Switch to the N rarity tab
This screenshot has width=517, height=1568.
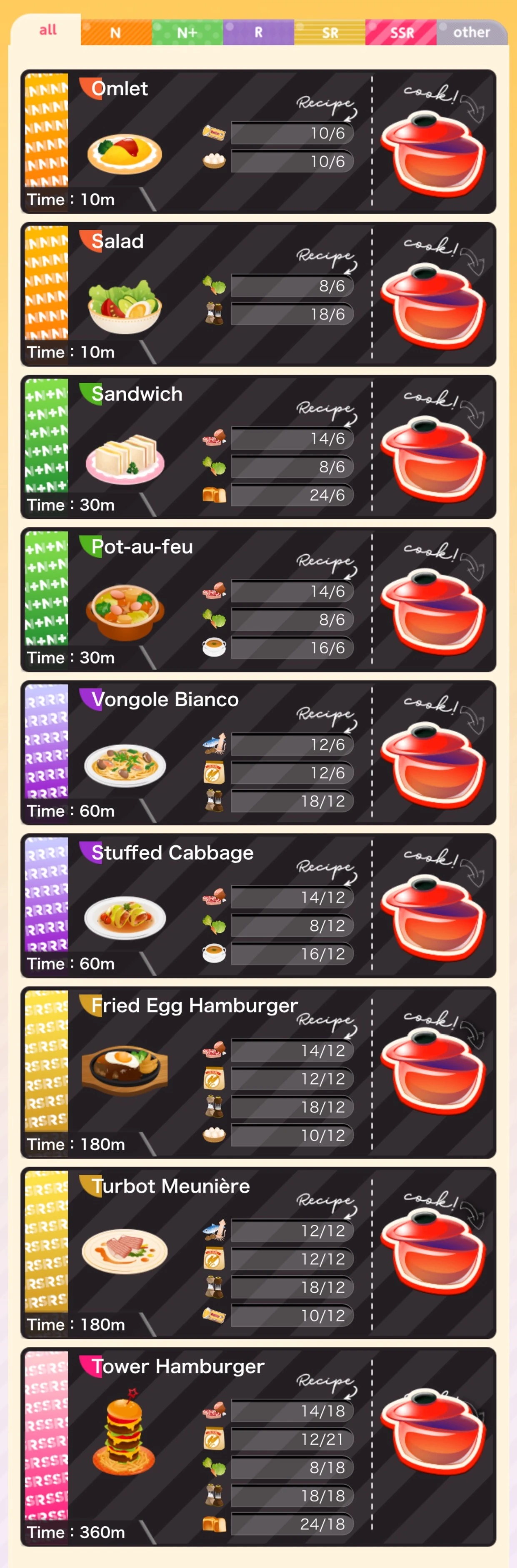(116, 32)
